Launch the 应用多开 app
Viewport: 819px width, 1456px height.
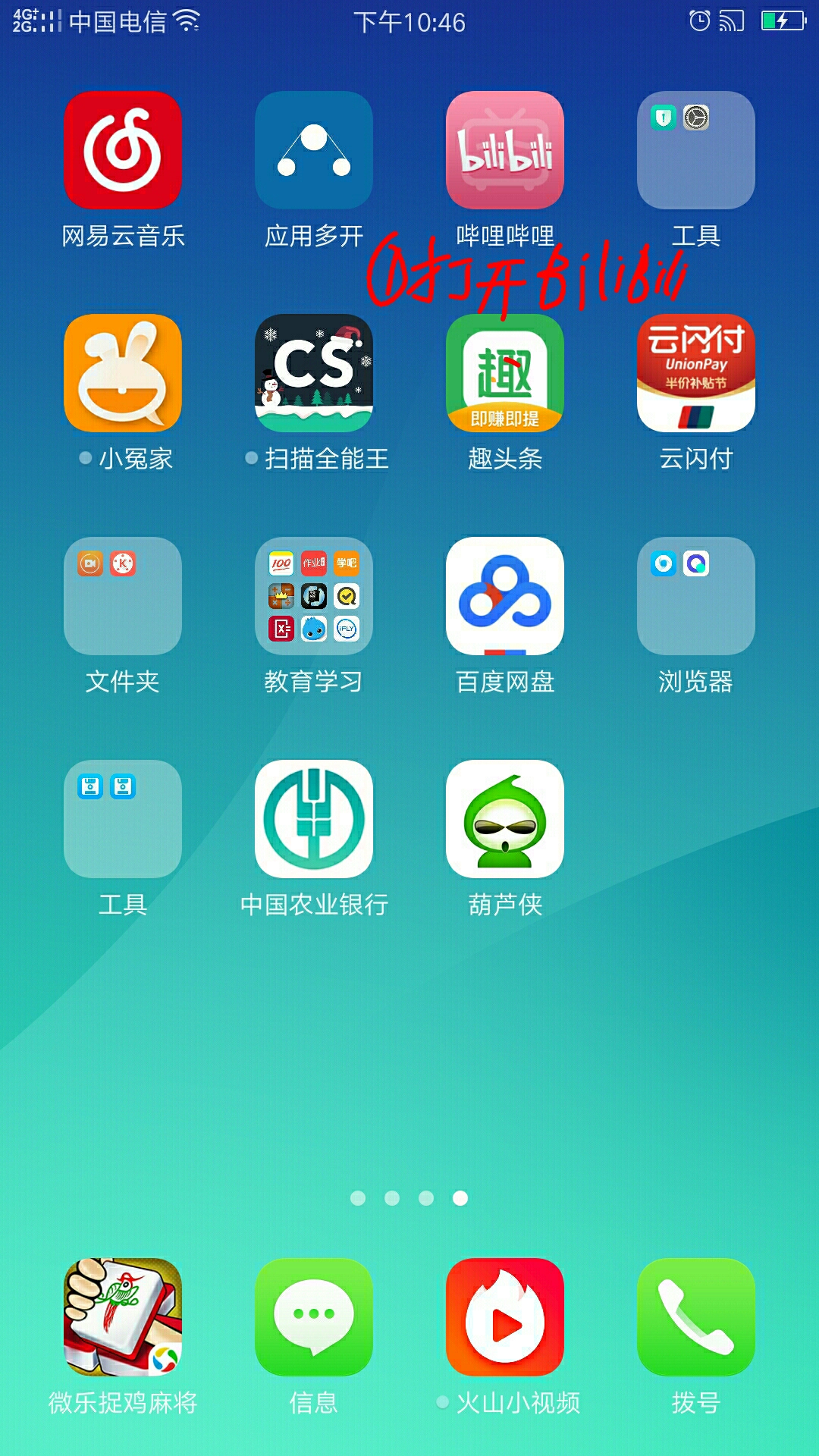pyautogui.click(x=314, y=150)
